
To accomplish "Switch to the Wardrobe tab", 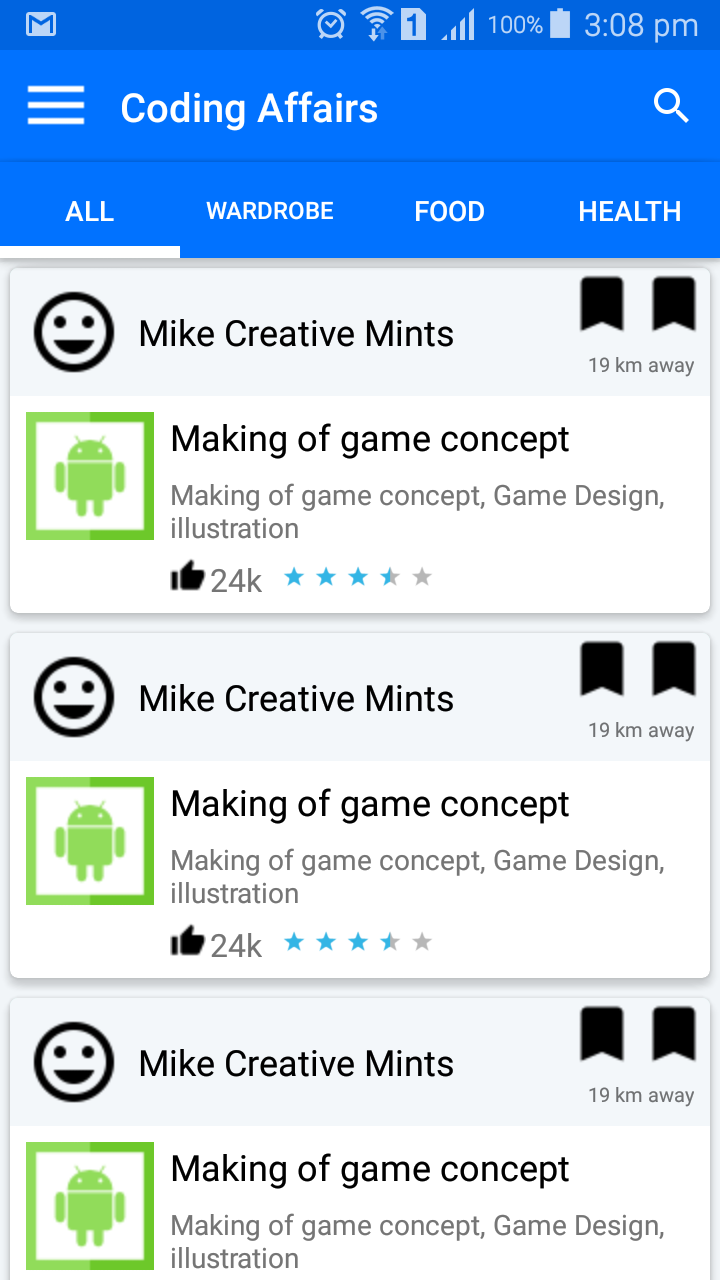I will tap(270, 211).
